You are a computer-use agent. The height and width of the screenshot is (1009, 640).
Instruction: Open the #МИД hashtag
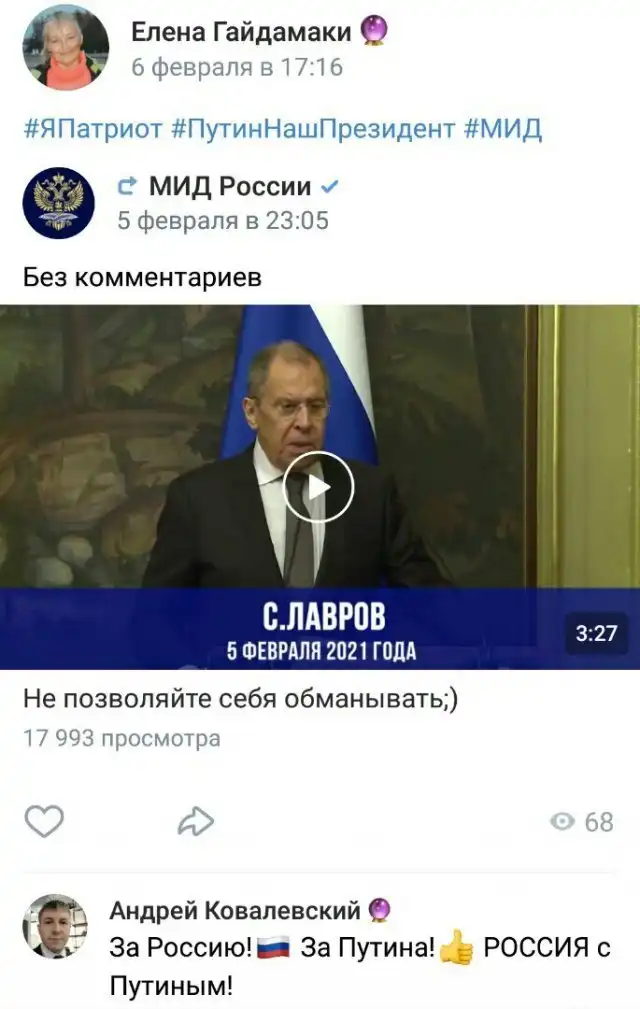point(503,129)
